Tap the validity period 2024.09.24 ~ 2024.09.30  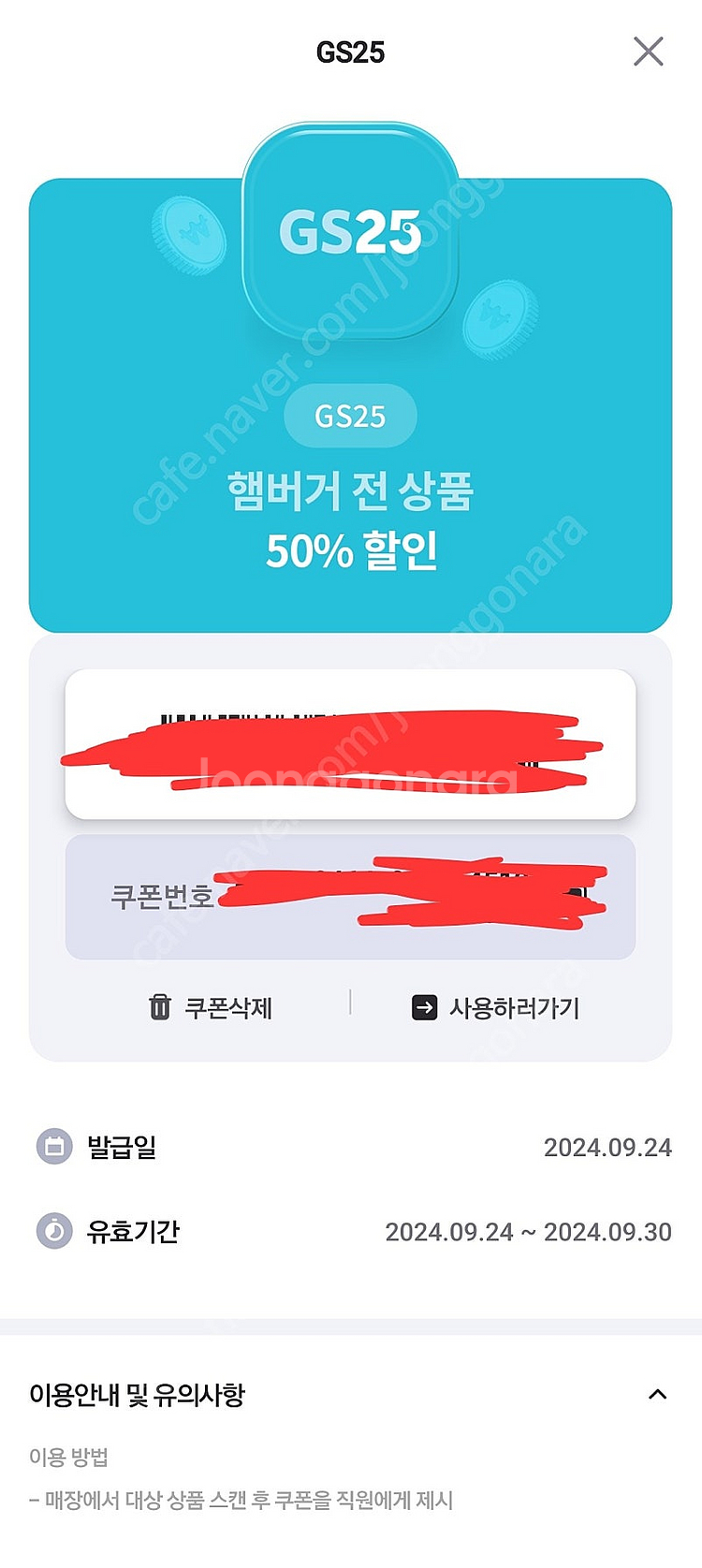[529, 1234]
